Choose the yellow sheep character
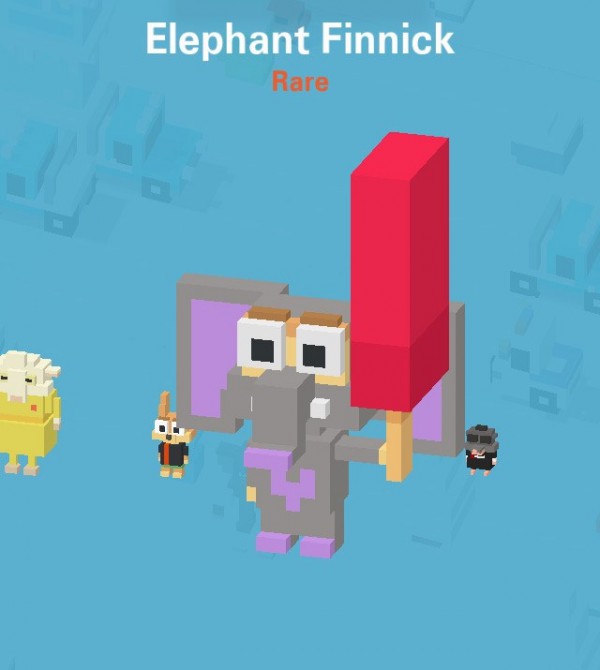 pos(27,410)
